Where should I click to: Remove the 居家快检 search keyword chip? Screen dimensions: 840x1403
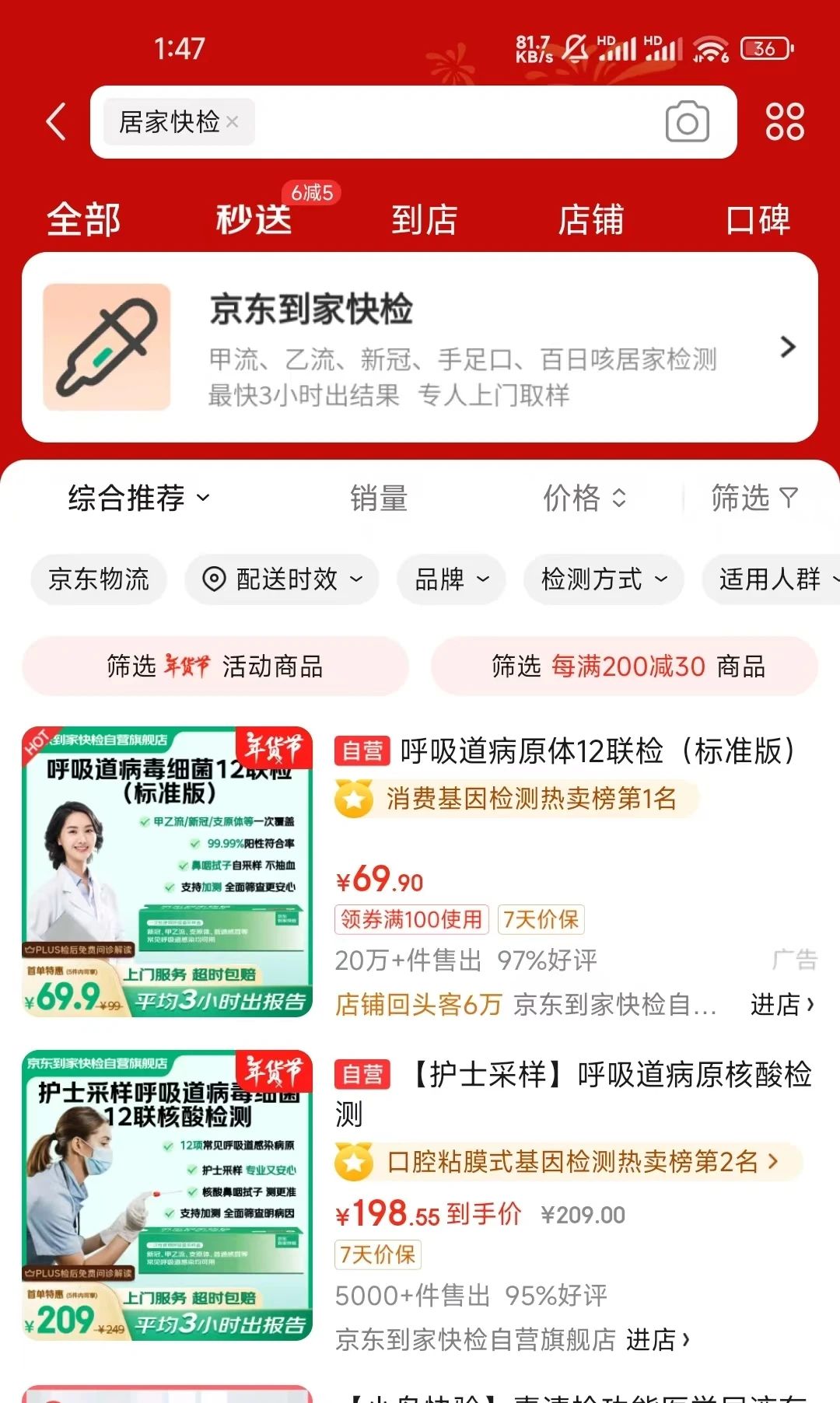tap(232, 122)
